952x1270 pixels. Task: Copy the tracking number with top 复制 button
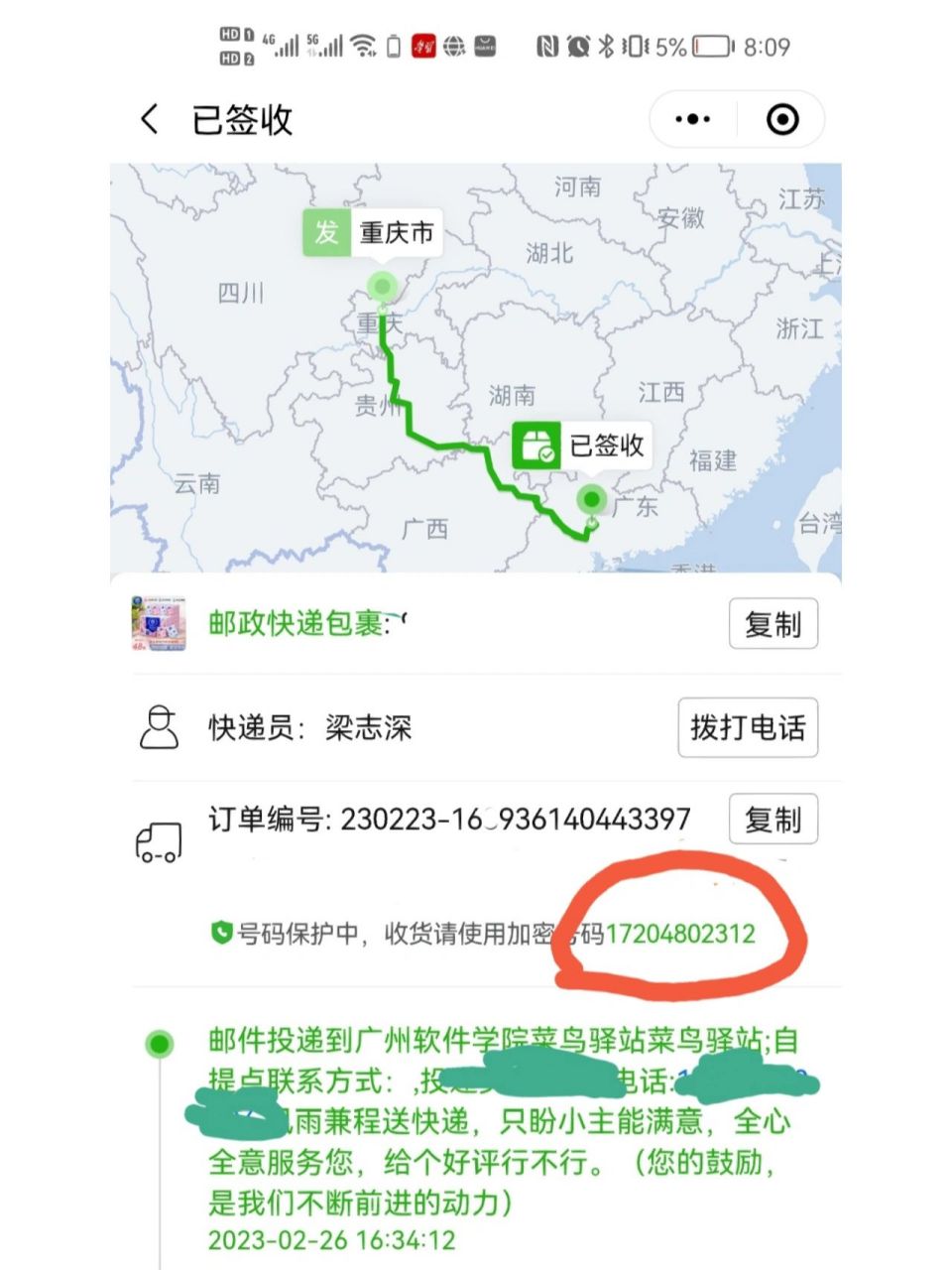point(773,624)
